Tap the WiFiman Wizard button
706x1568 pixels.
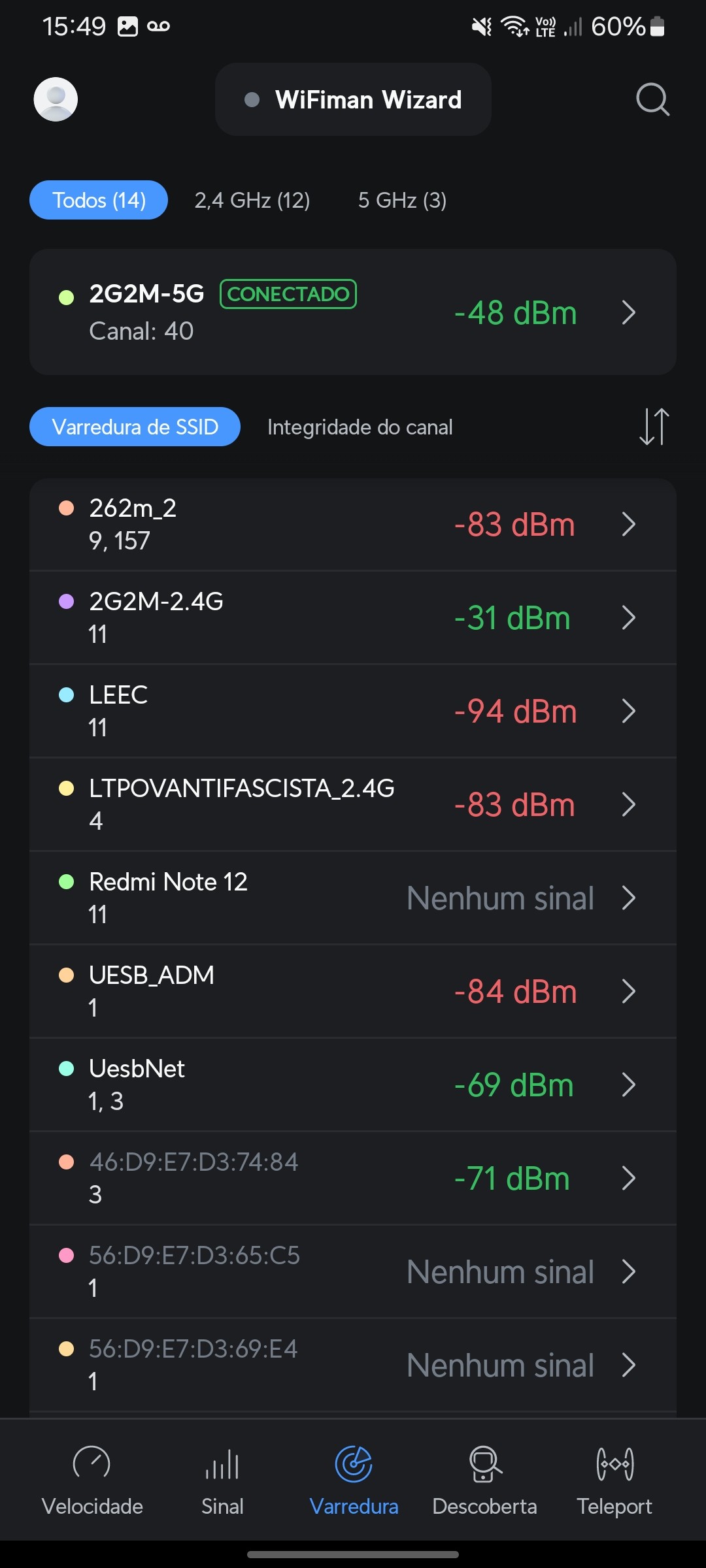353,99
